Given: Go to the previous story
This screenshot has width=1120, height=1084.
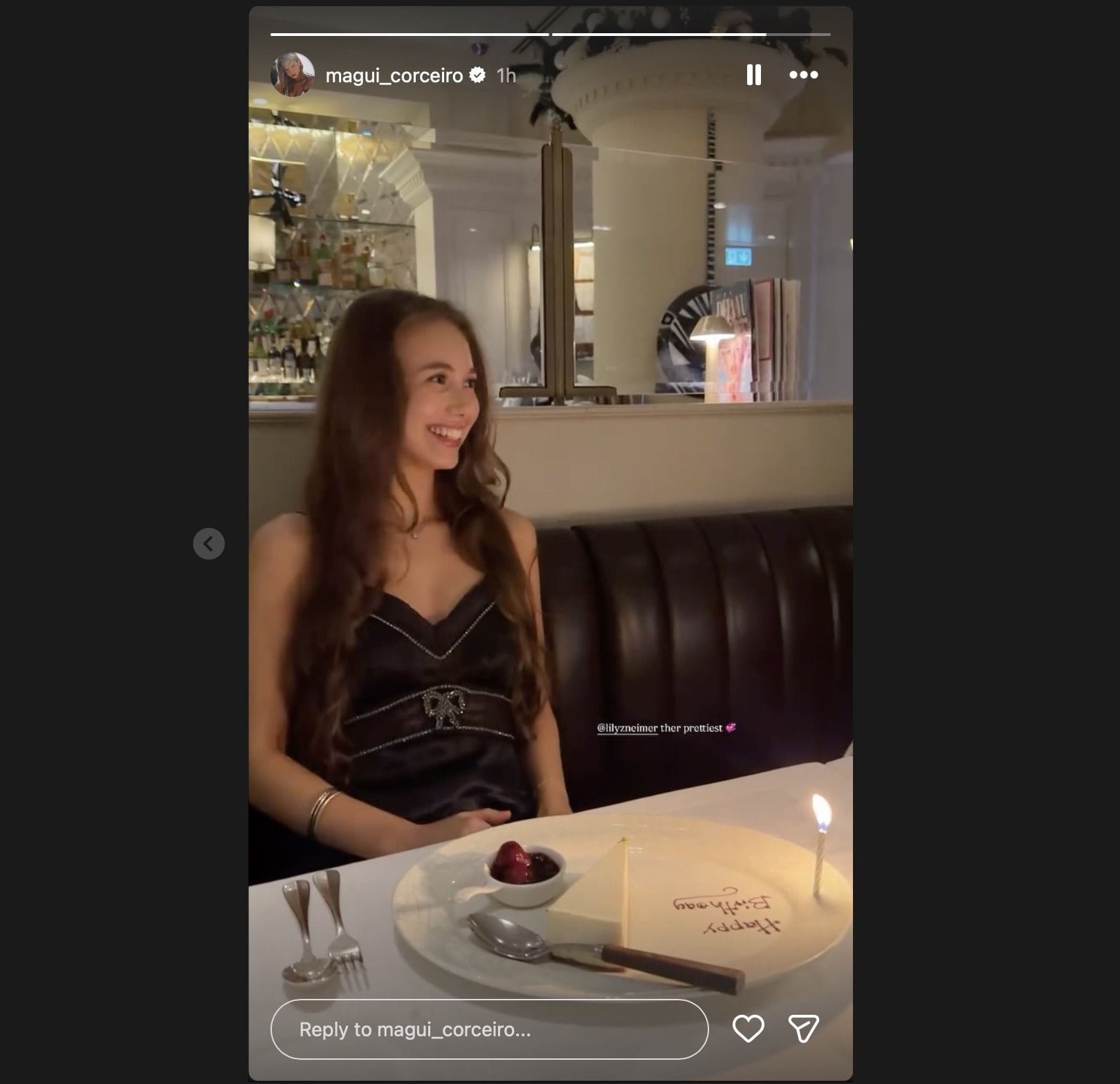Looking at the screenshot, I should tap(208, 544).
